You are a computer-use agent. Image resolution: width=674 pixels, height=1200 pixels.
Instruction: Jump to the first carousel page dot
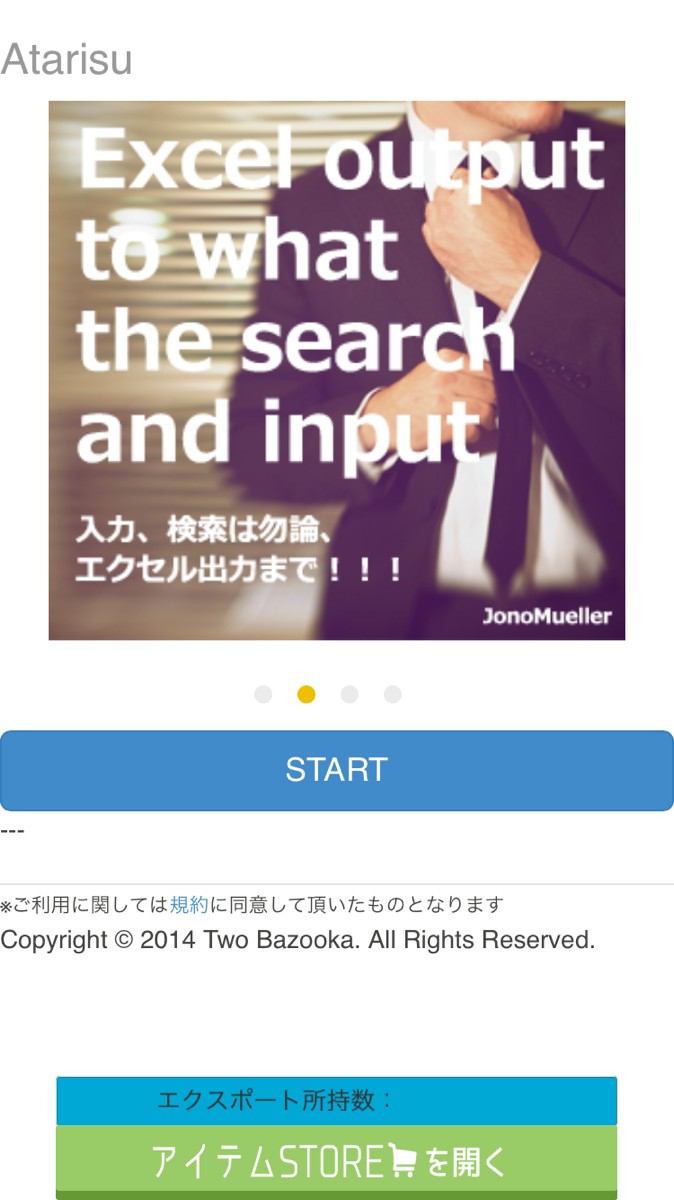pyautogui.click(x=263, y=694)
